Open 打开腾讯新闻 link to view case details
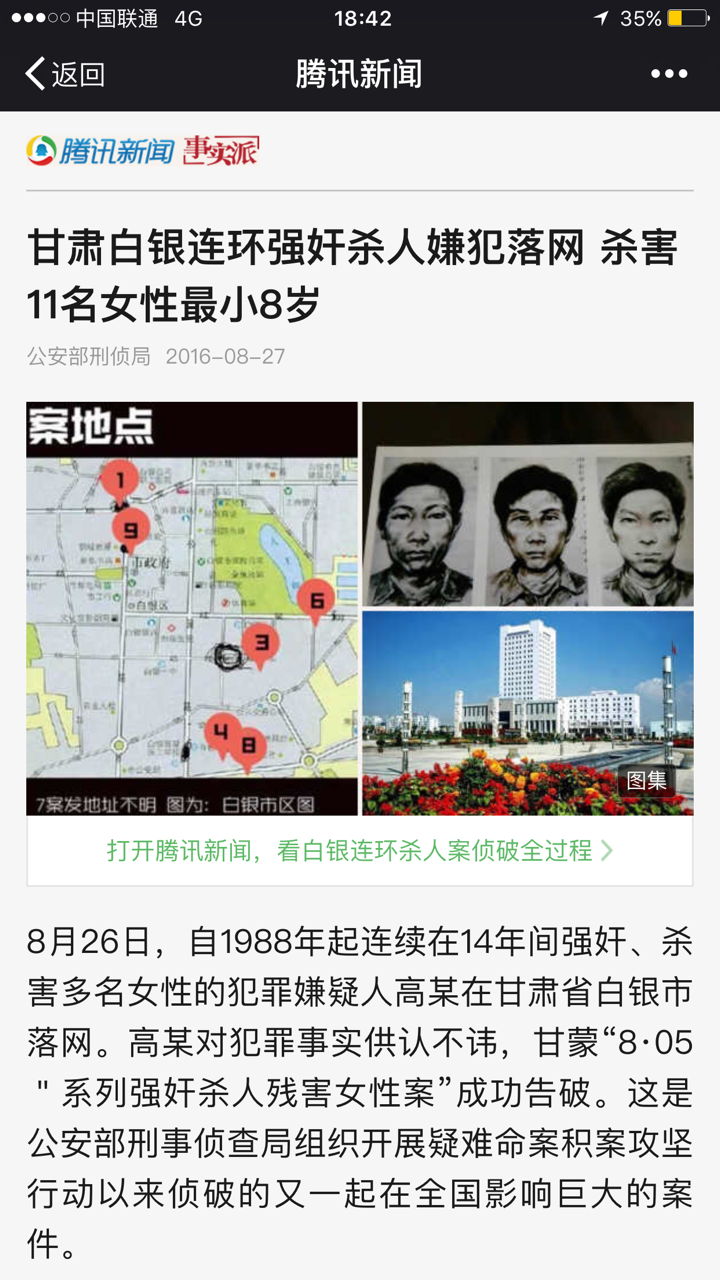 [350, 848]
